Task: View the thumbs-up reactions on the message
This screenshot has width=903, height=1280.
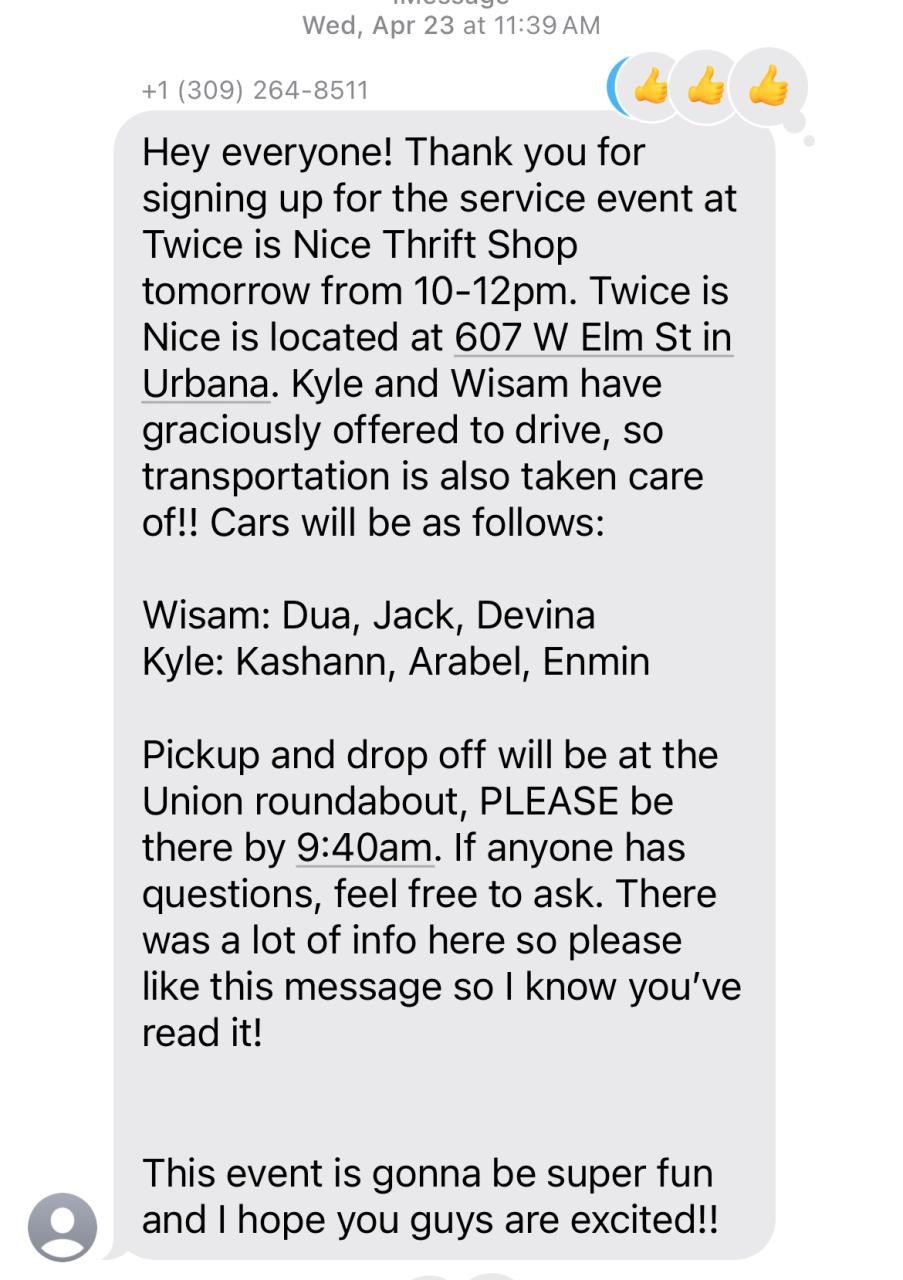Action: pos(707,88)
